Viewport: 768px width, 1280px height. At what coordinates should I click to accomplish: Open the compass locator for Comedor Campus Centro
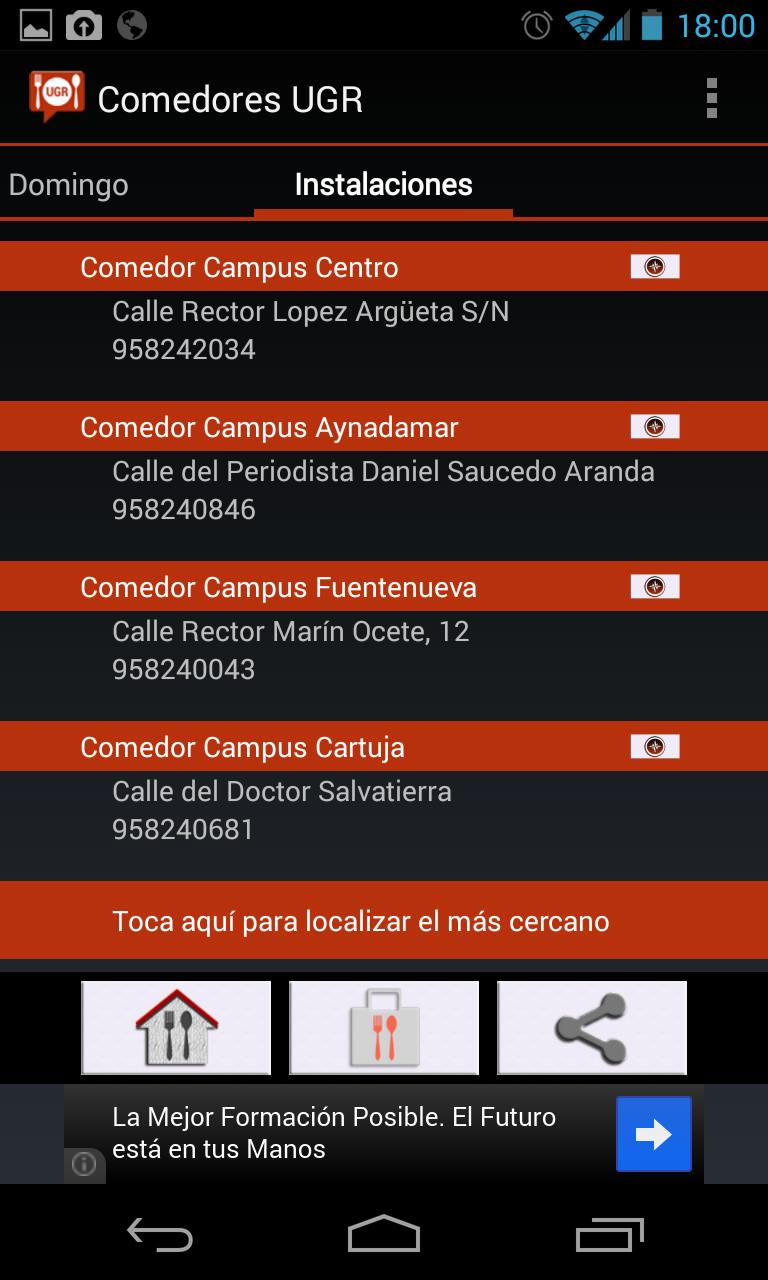point(653,266)
